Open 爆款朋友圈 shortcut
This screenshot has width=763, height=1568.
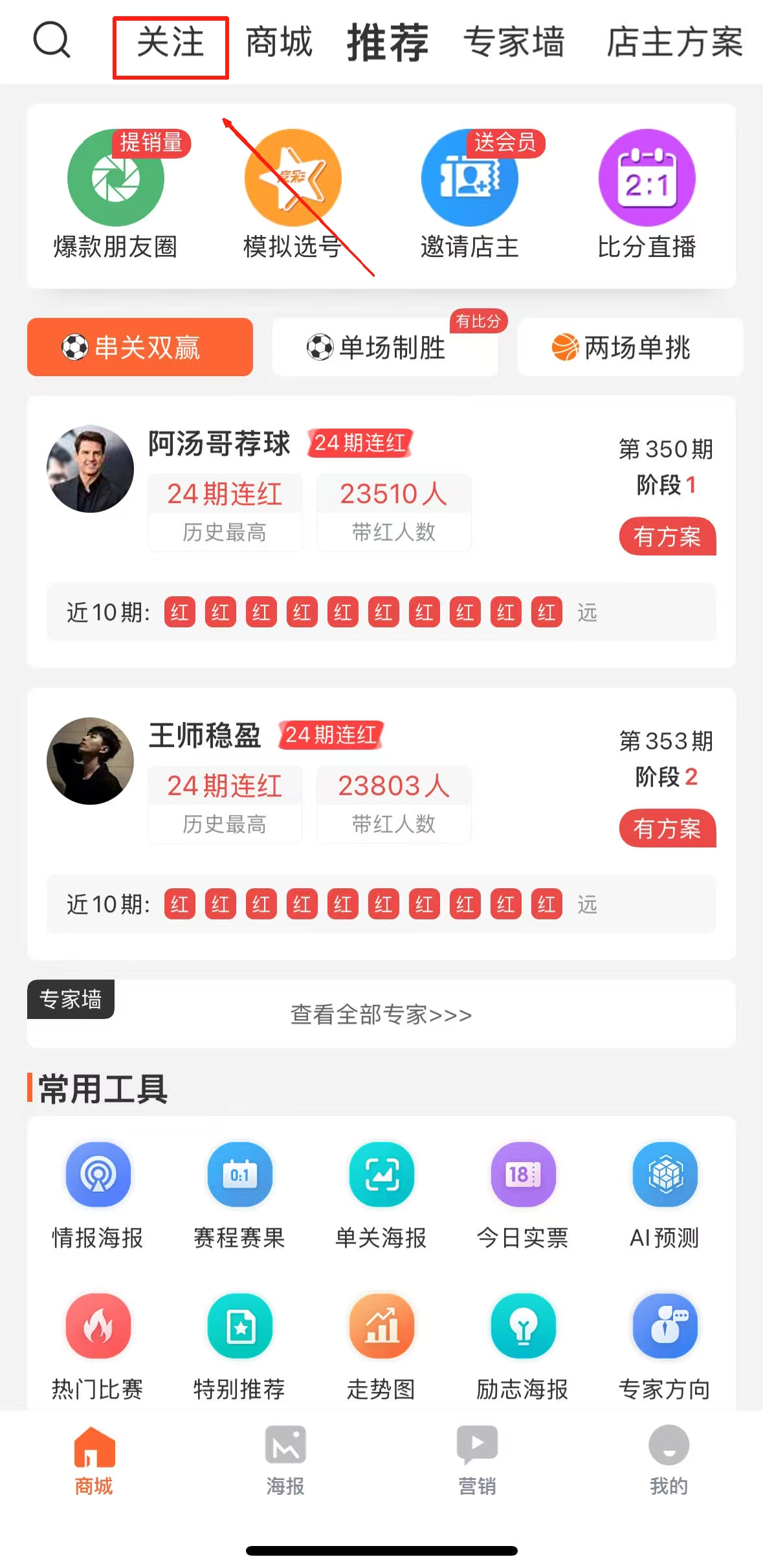(116, 194)
